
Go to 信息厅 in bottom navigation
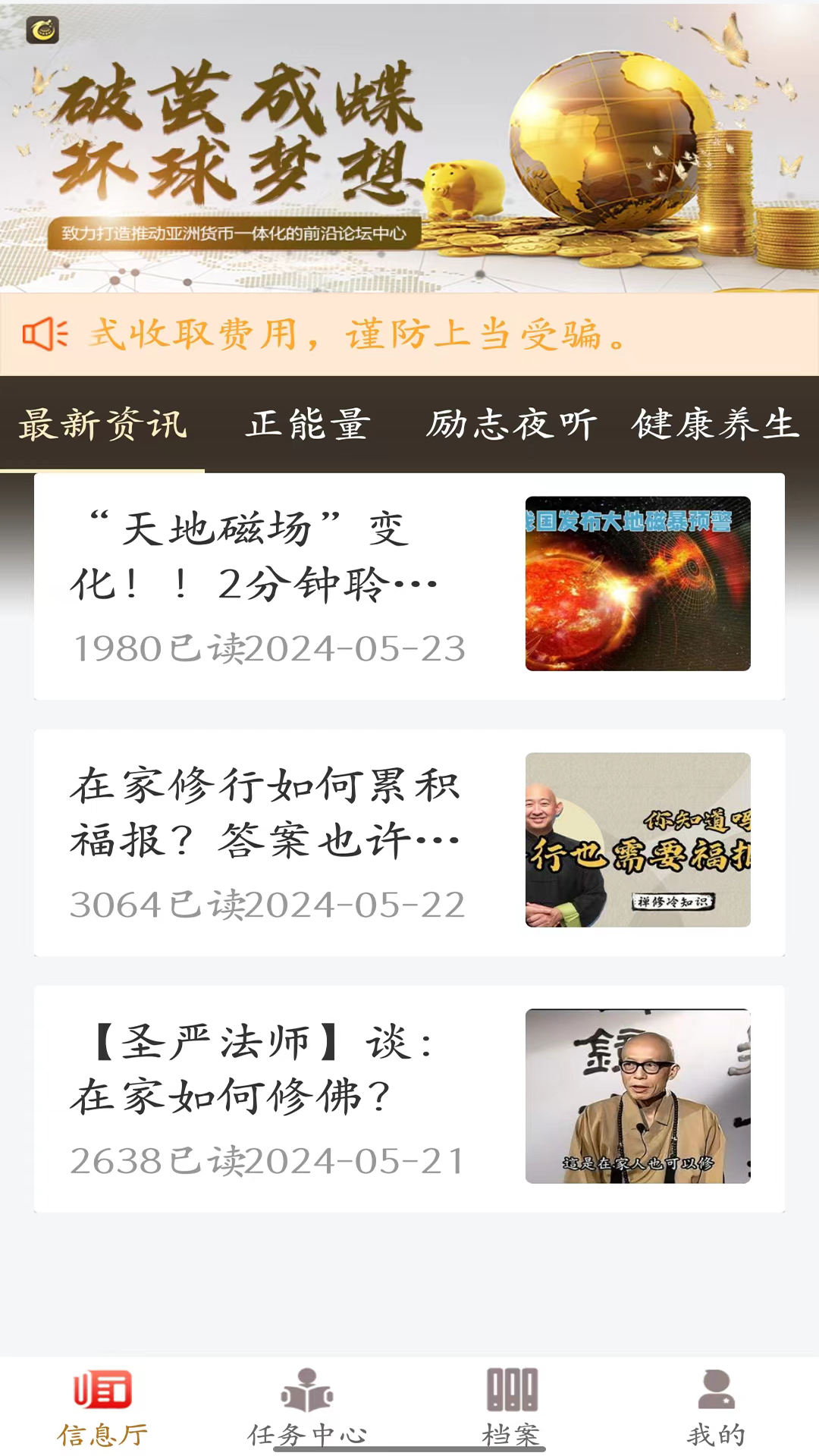pyautogui.click(x=102, y=1407)
